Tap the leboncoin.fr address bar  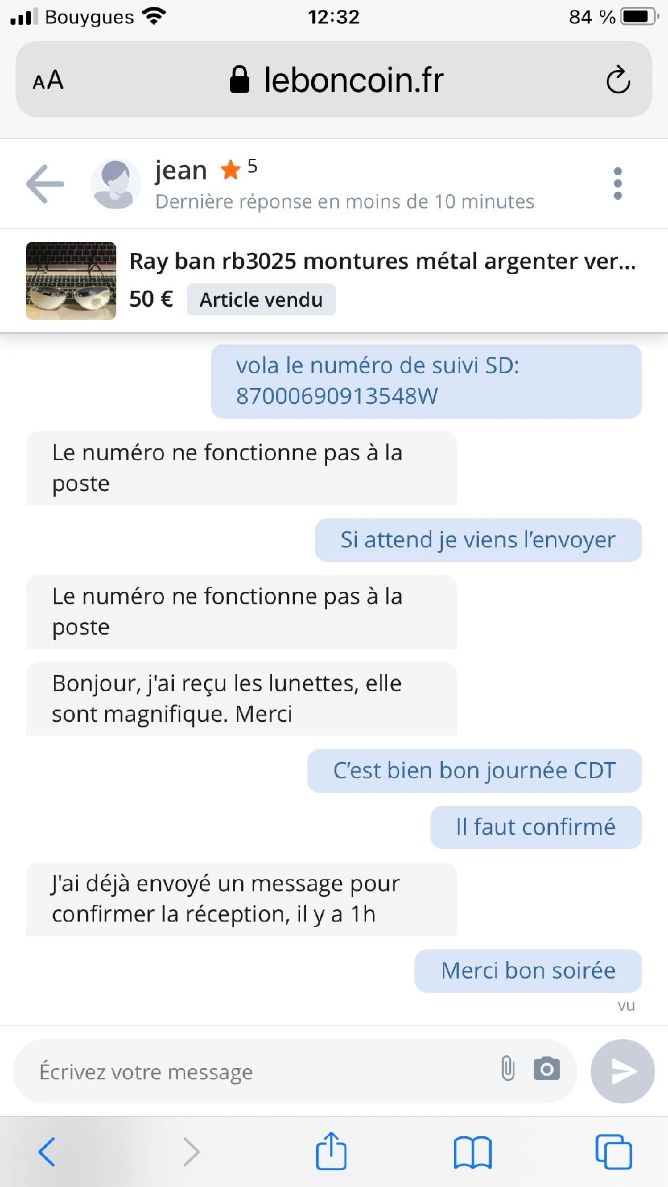coord(337,80)
